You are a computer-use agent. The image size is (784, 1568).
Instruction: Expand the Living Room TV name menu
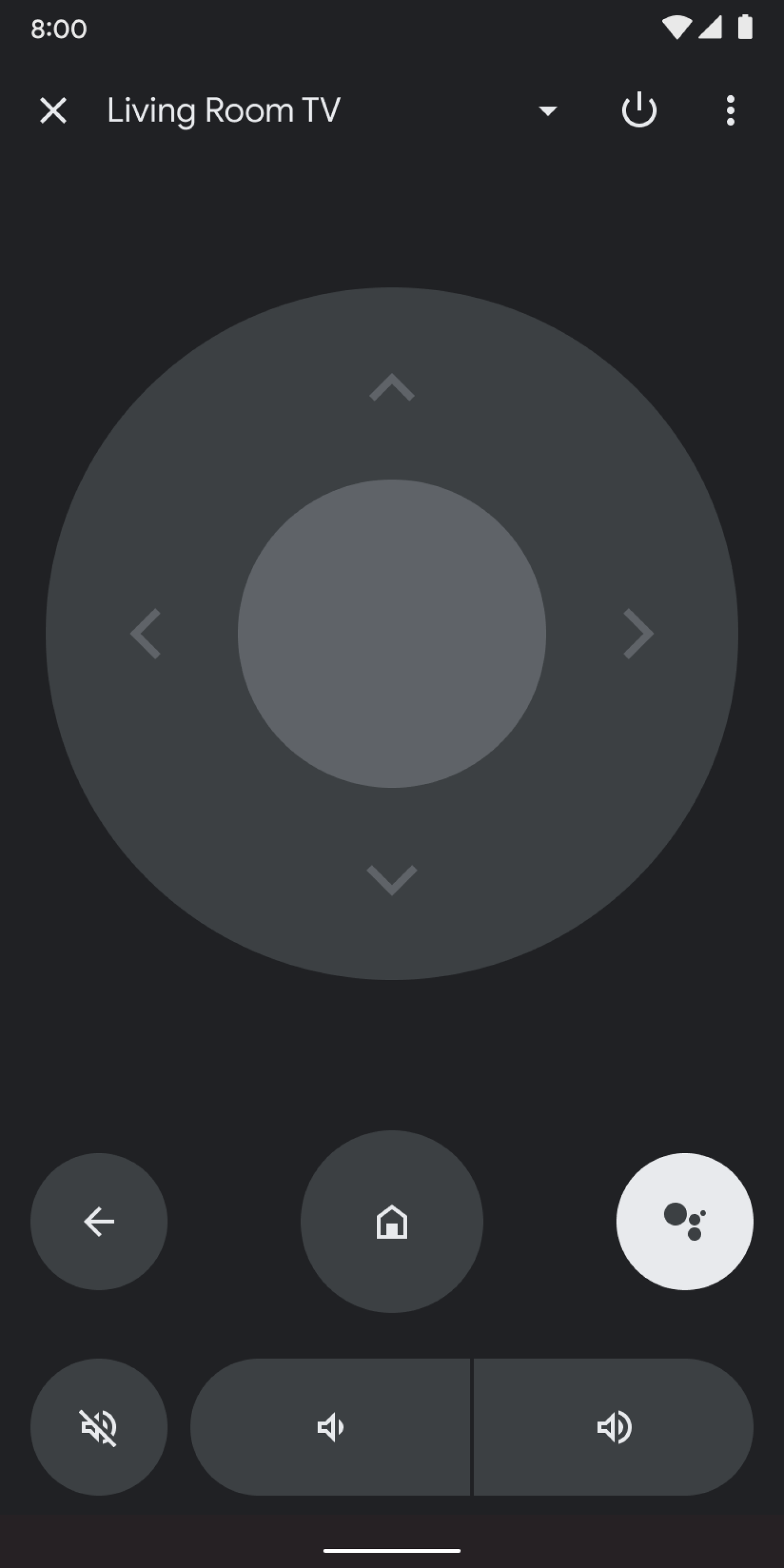[x=547, y=111]
